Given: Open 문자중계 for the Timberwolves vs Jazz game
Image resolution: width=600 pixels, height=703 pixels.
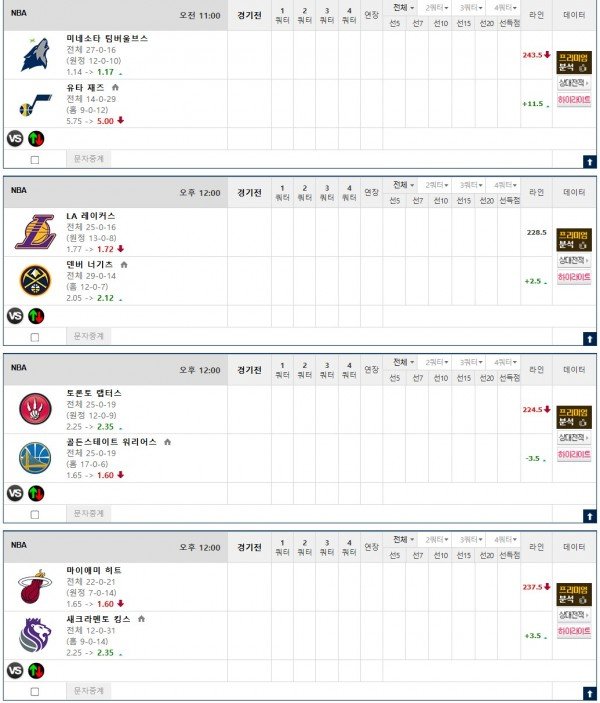Looking at the screenshot, I should tap(89, 158).
